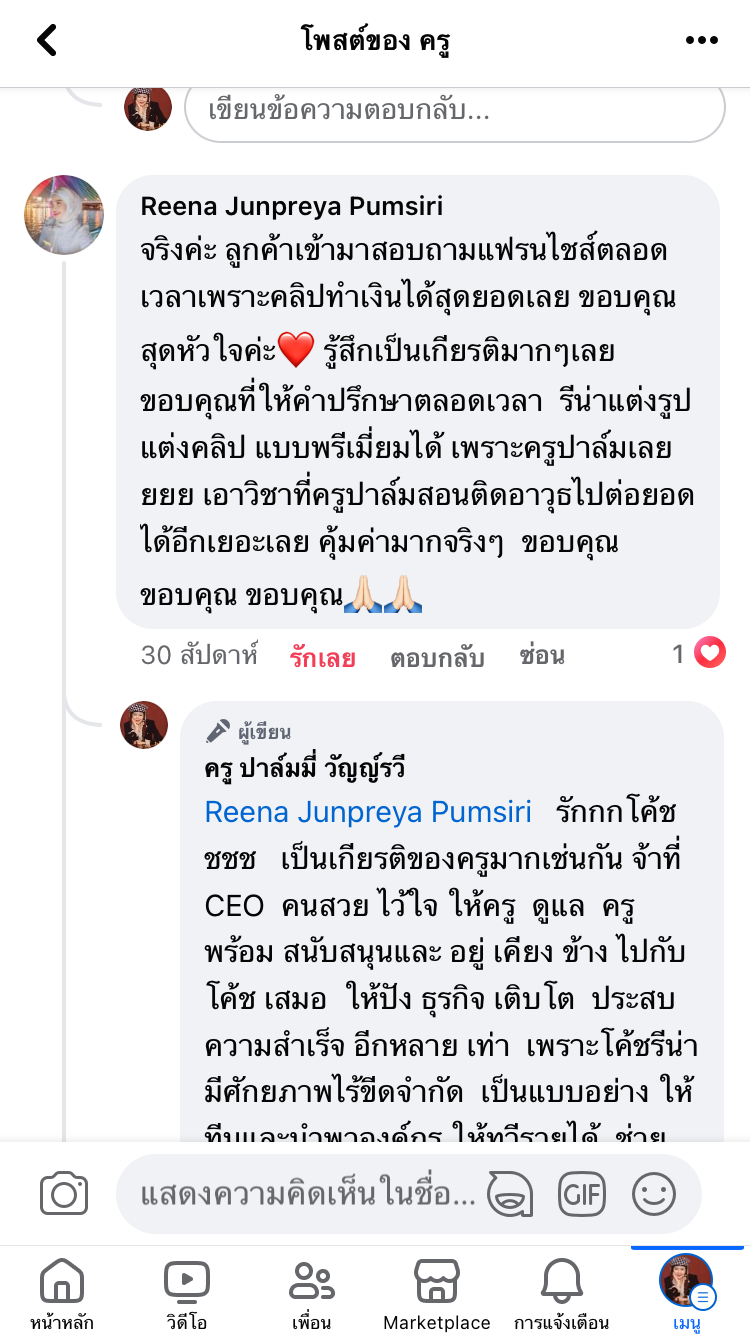The width and height of the screenshot is (750, 1334).
Task: Reply to Reena's comment with ตอบกลับ
Action: point(437,657)
